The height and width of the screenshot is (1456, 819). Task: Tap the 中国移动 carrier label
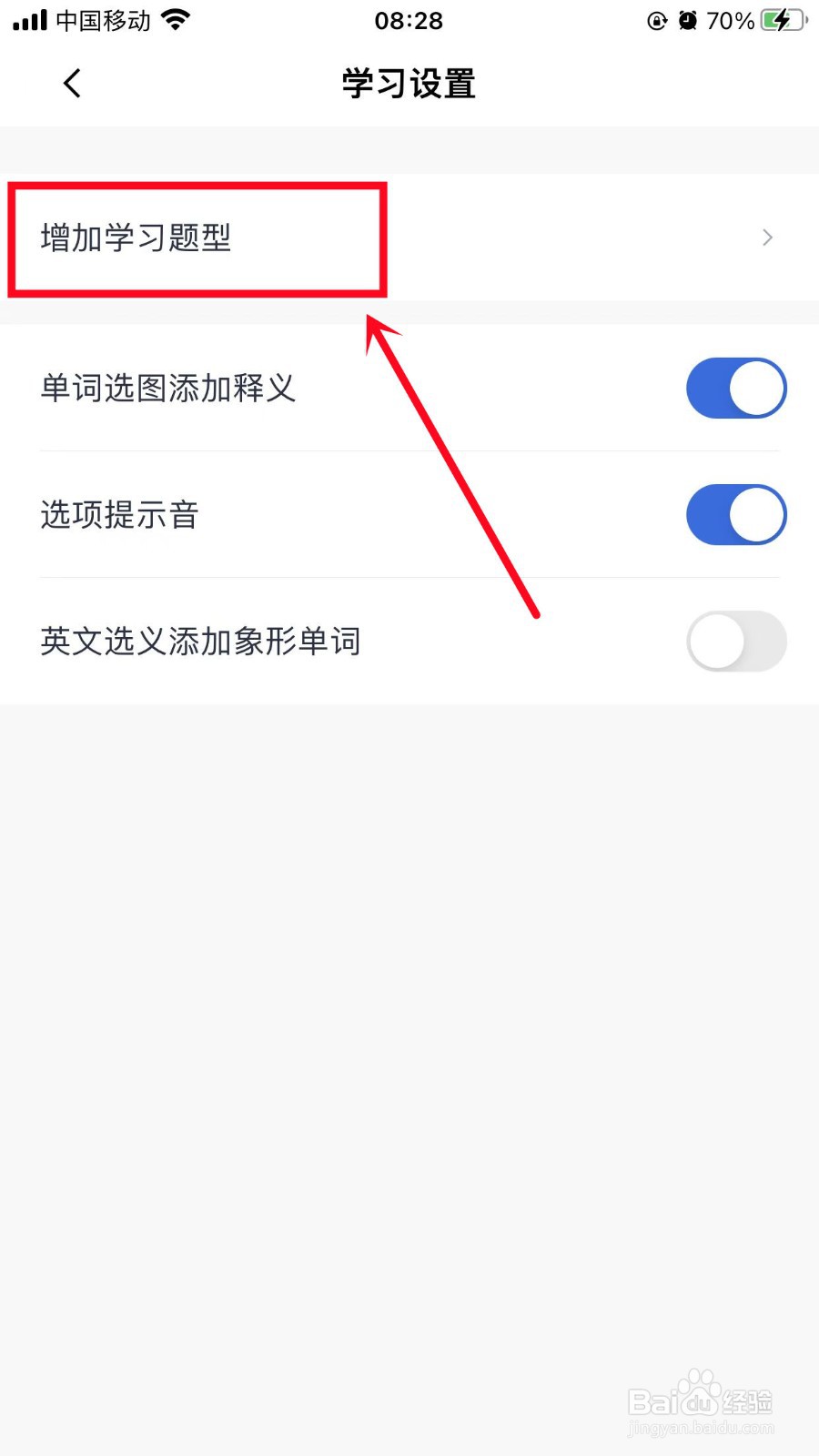100,20
